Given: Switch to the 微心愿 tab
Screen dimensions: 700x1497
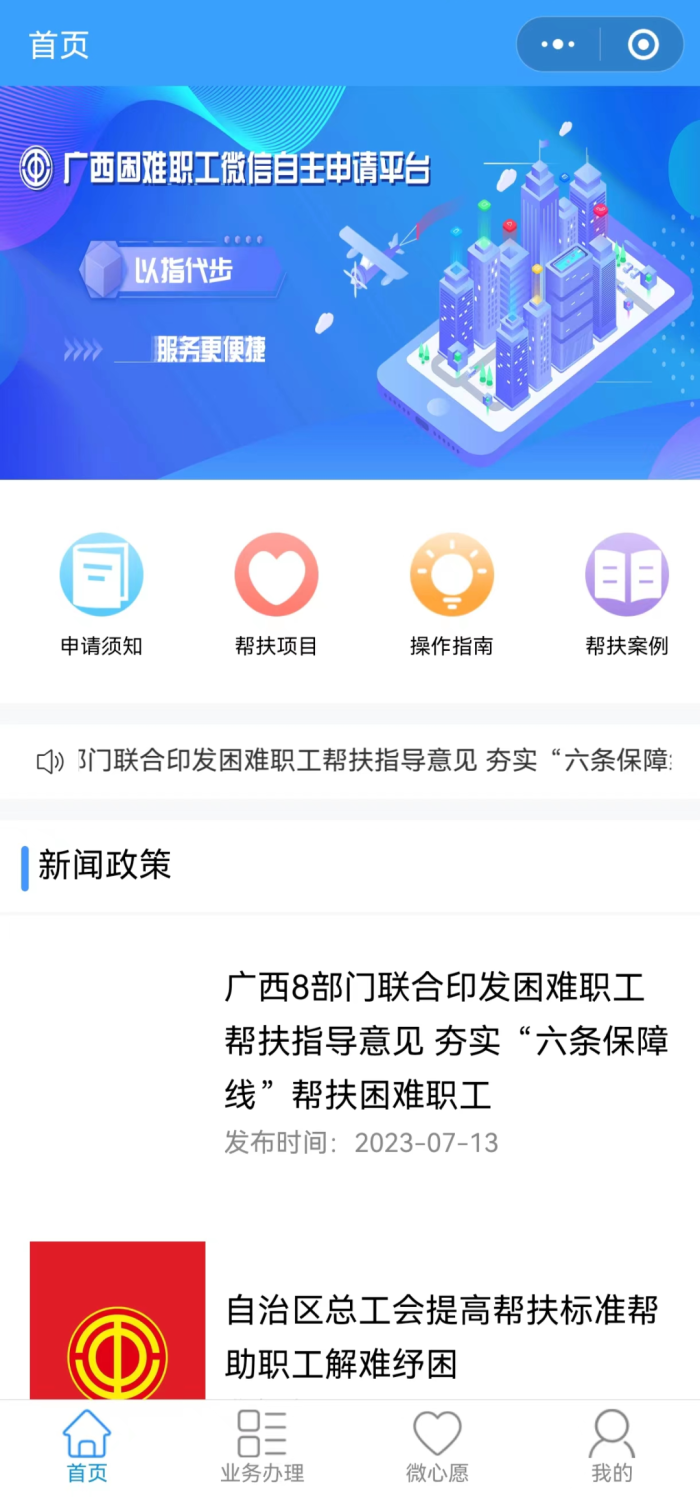Looking at the screenshot, I should coord(437,1446).
